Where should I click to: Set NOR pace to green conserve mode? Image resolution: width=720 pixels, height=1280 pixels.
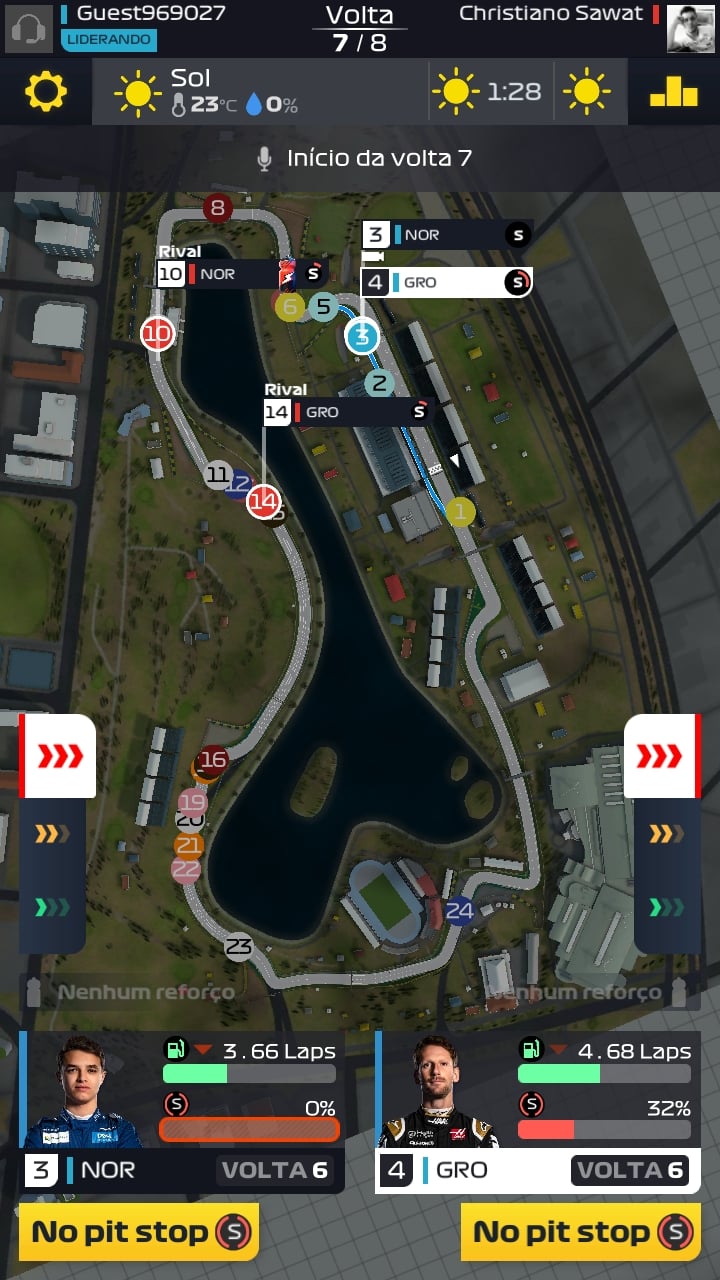tap(53, 907)
